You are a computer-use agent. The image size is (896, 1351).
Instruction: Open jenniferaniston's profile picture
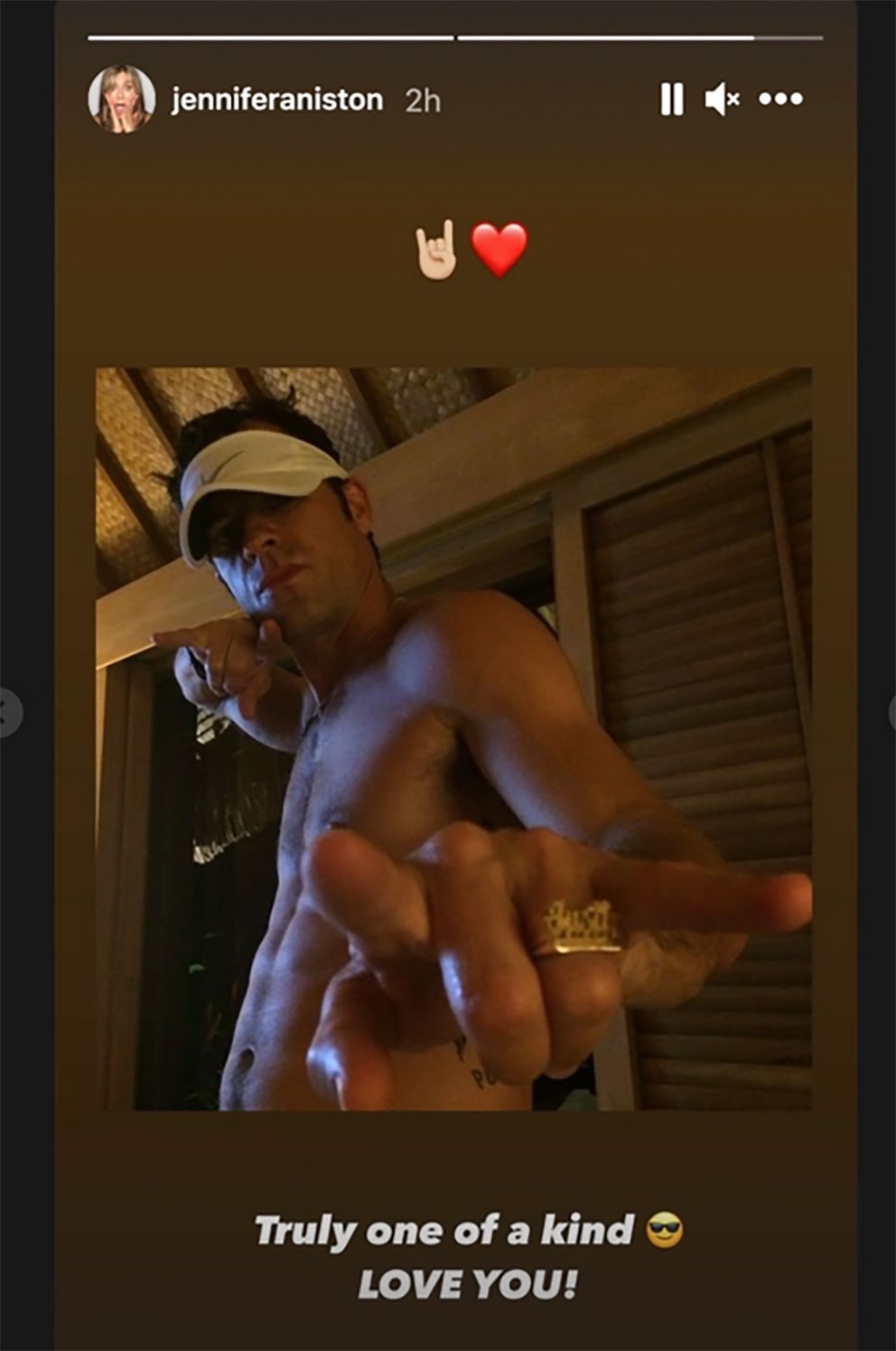[120, 99]
